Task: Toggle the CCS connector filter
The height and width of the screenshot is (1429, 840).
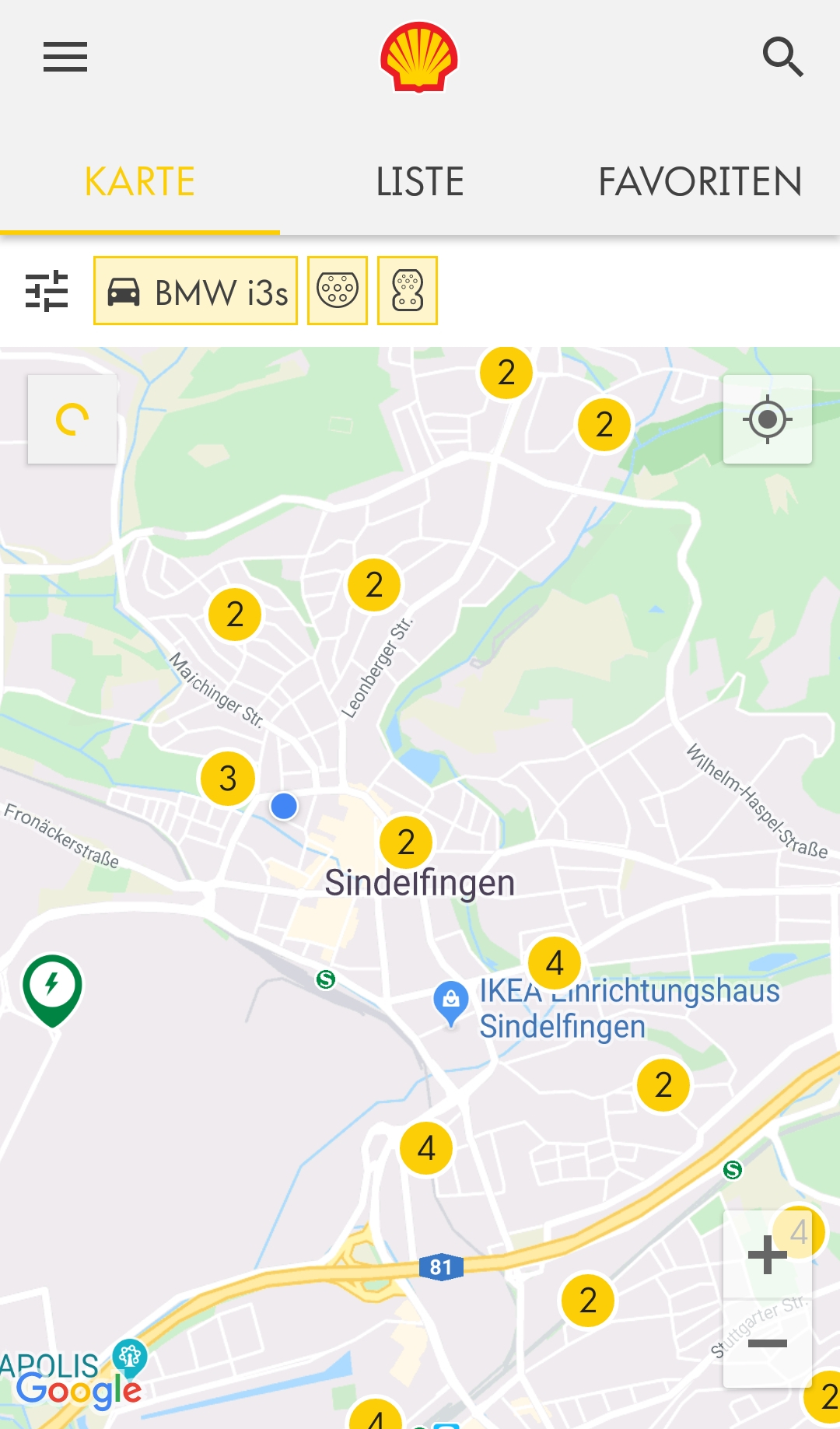Action: pyautogui.click(x=408, y=291)
